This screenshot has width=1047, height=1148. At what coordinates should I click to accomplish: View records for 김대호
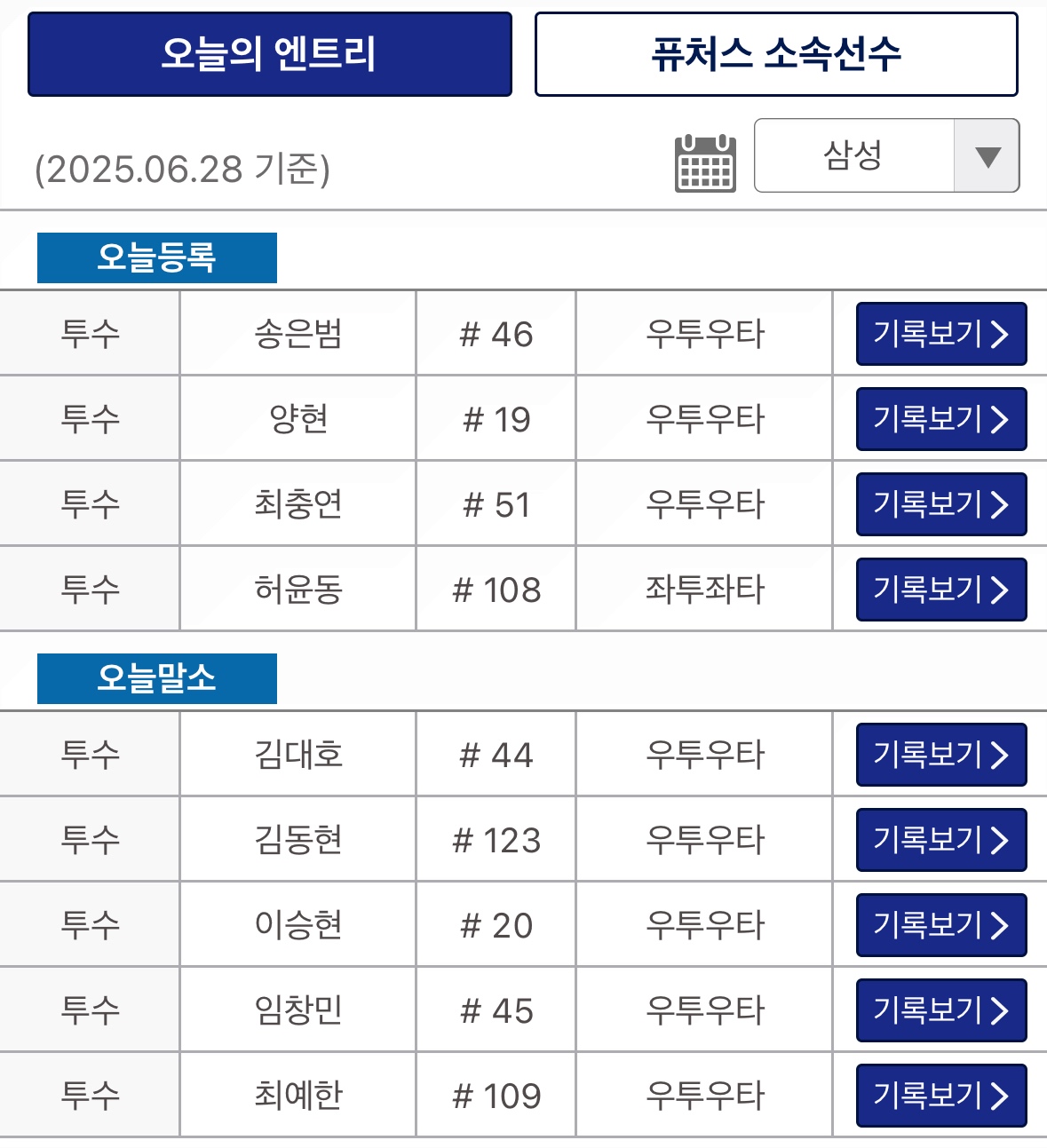tap(940, 755)
